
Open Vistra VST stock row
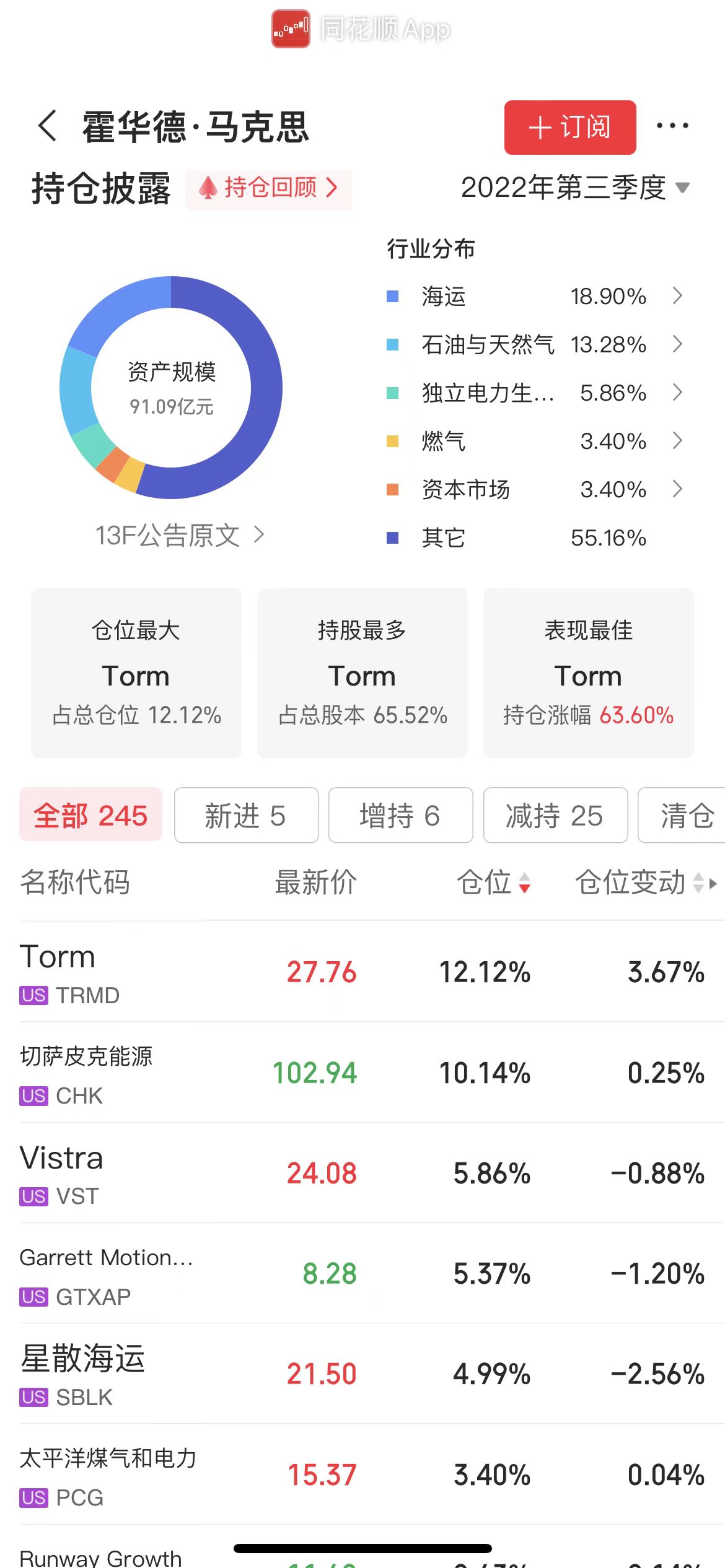(x=362, y=1174)
